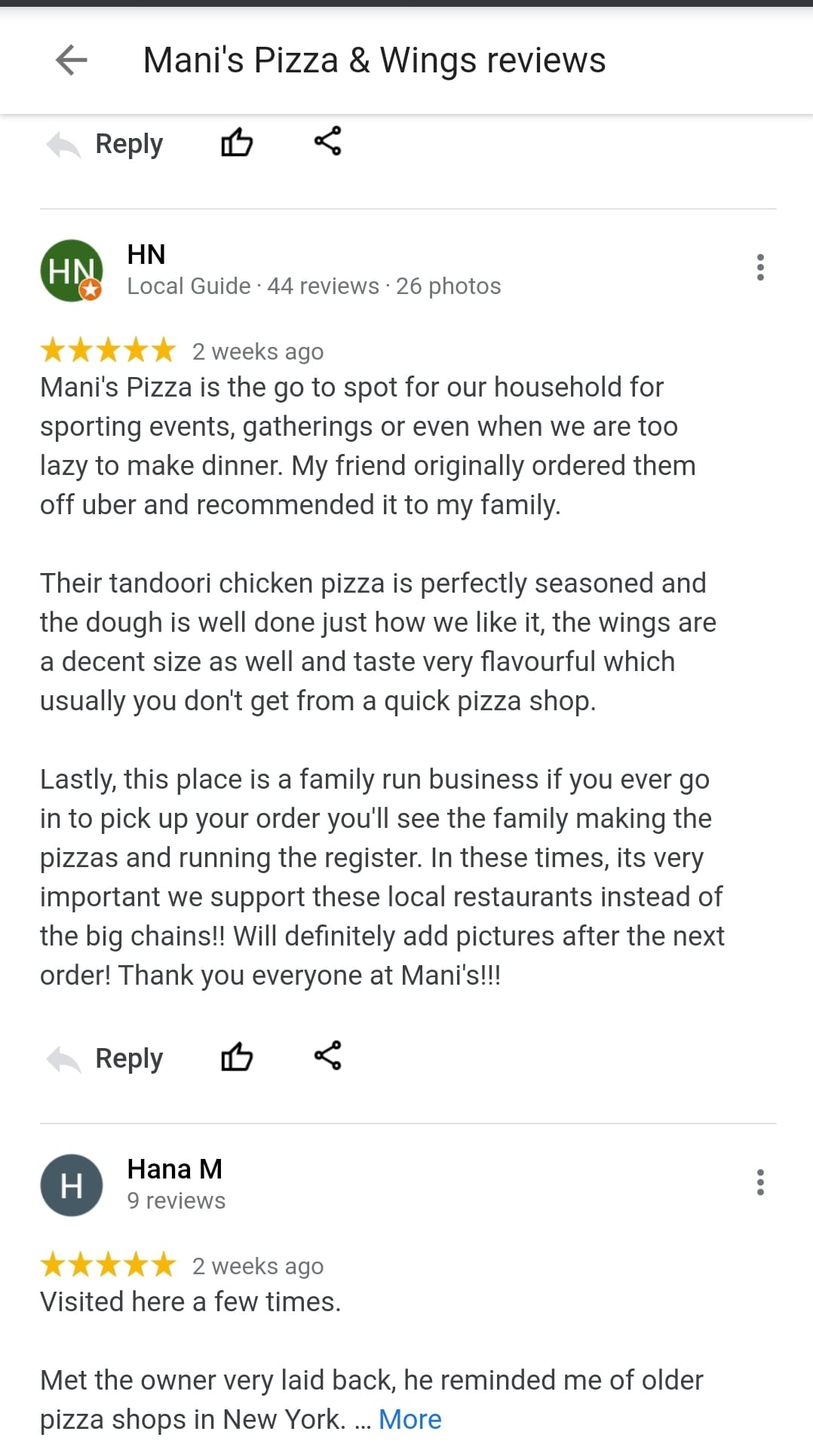Viewport: 813px width, 1456px height.
Task: Tap share icon above HN's review
Action: pos(328,141)
